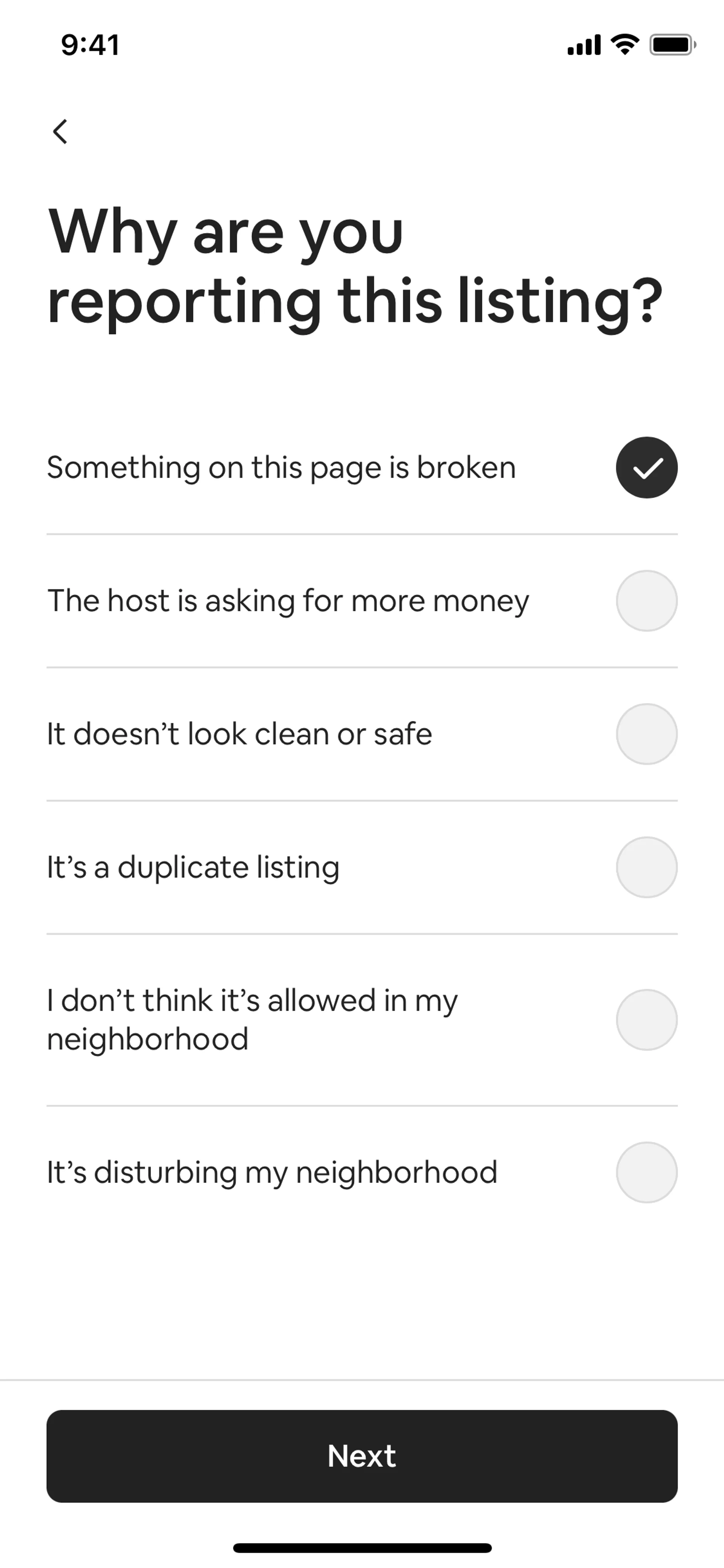The width and height of the screenshot is (724, 1568).
Task: Select 'I don't think it's allowed in my neighborhood'
Action: click(x=646, y=1020)
